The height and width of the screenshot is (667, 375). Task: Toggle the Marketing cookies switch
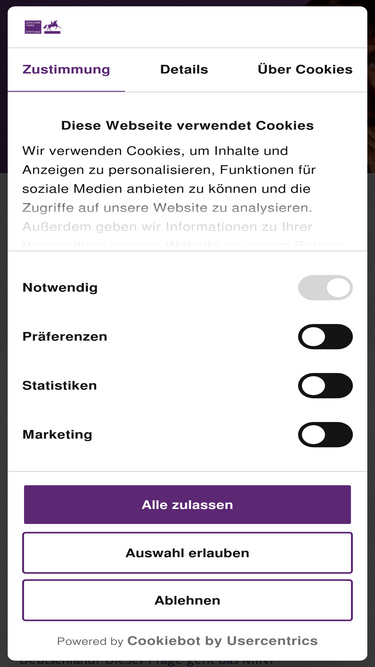[325, 434]
